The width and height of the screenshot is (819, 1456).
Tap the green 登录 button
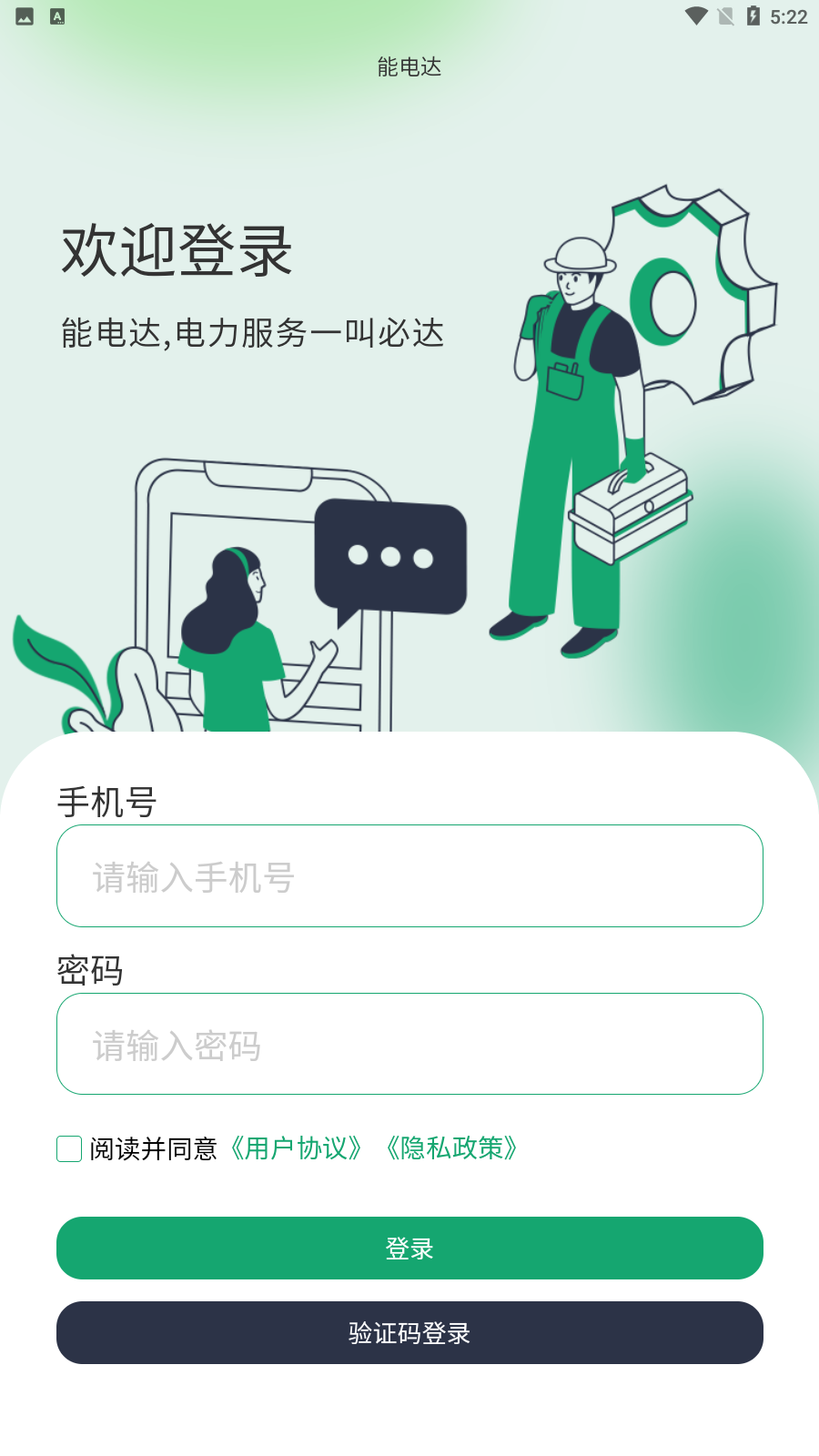[409, 1249]
